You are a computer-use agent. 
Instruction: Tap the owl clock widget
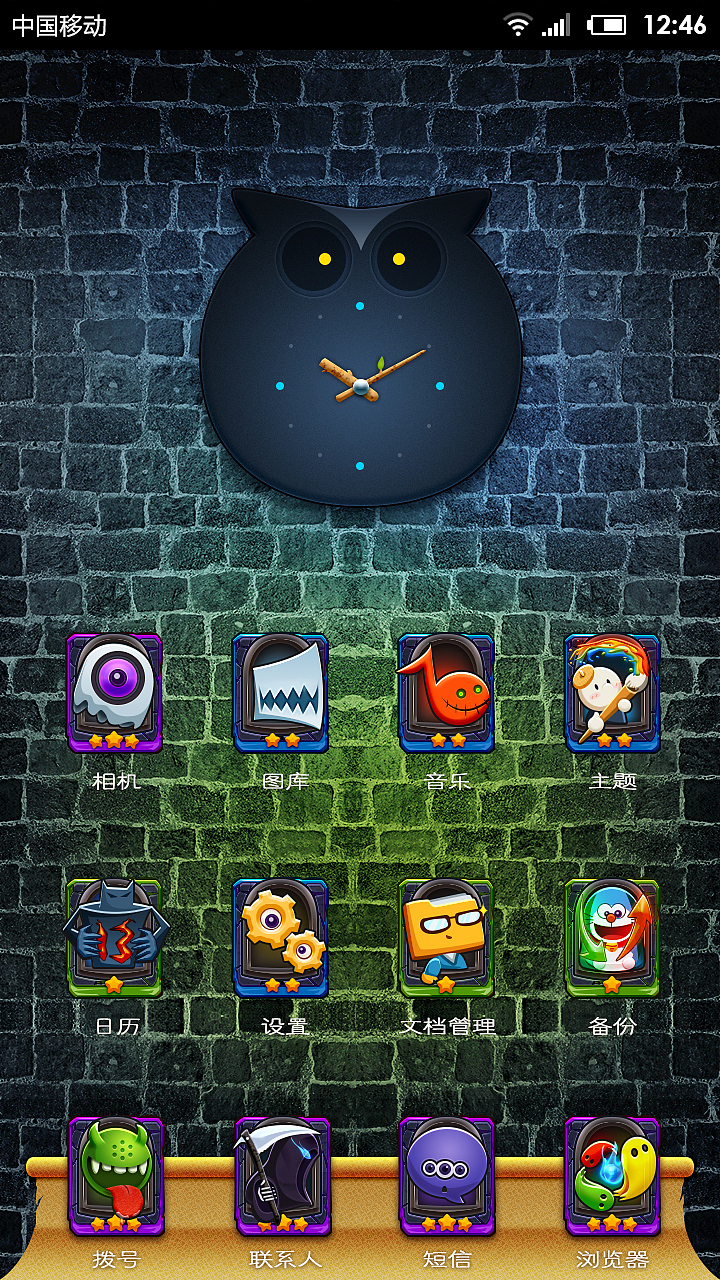point(360,346)
